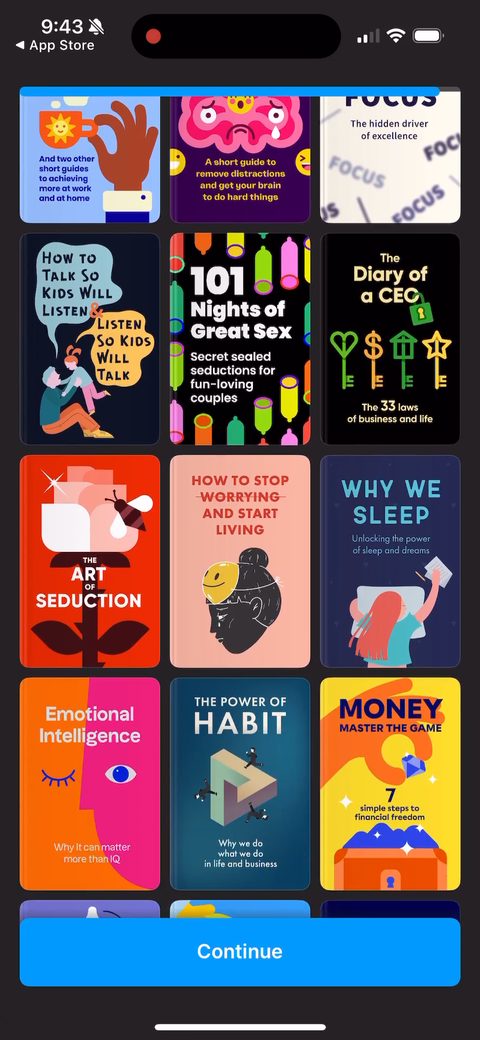Choose The Power of Habit cover
The width and height of the screenshot is (480, 1040).
[x=240, y=783]
